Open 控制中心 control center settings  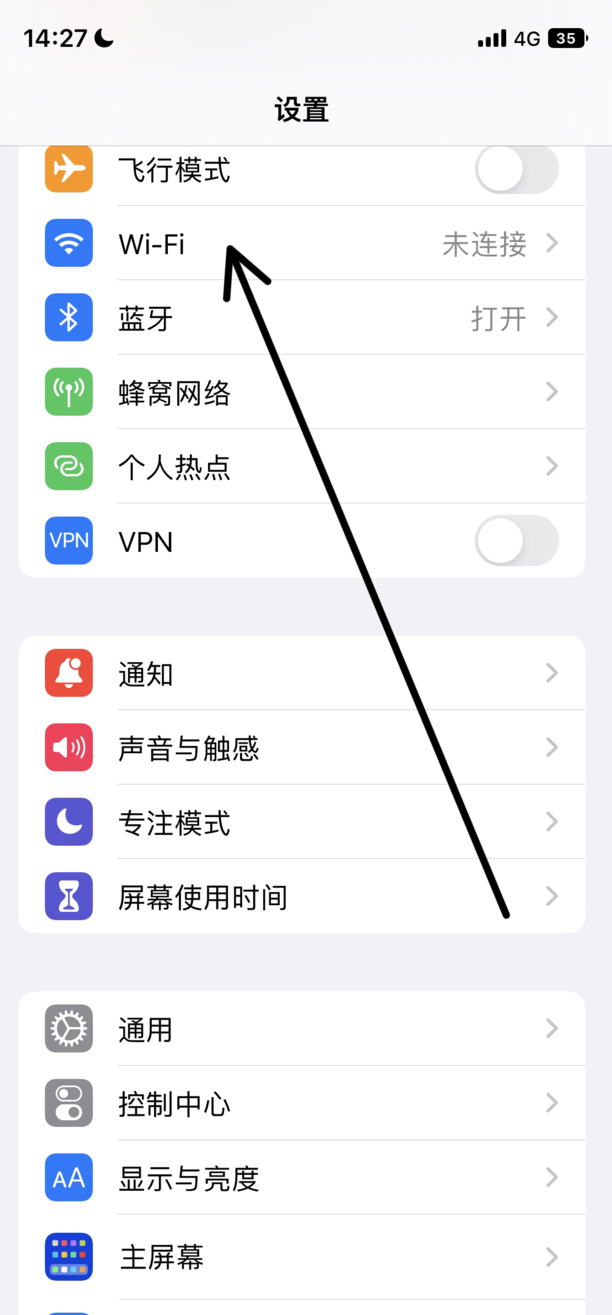pos(300,1104)
